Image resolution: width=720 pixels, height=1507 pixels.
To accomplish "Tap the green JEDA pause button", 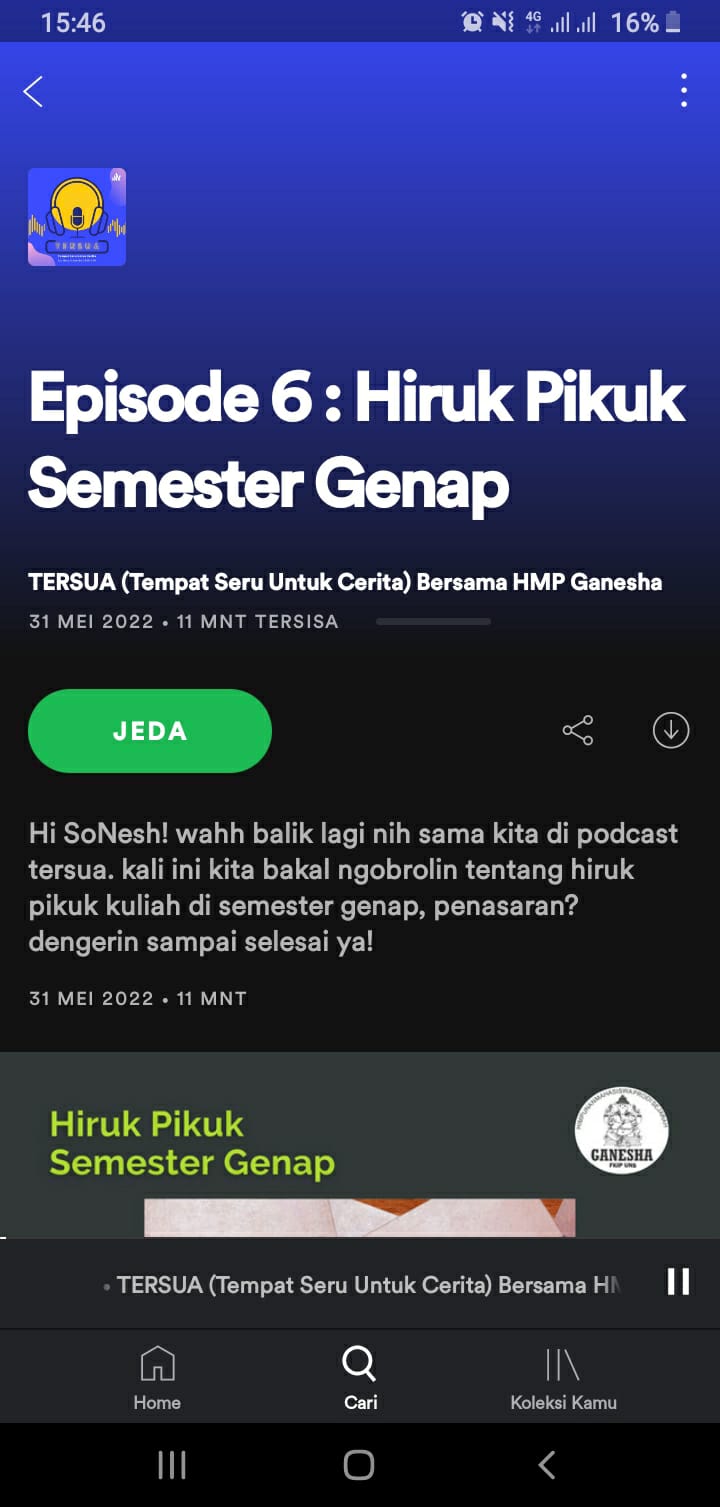I will (x=150, y=731).
